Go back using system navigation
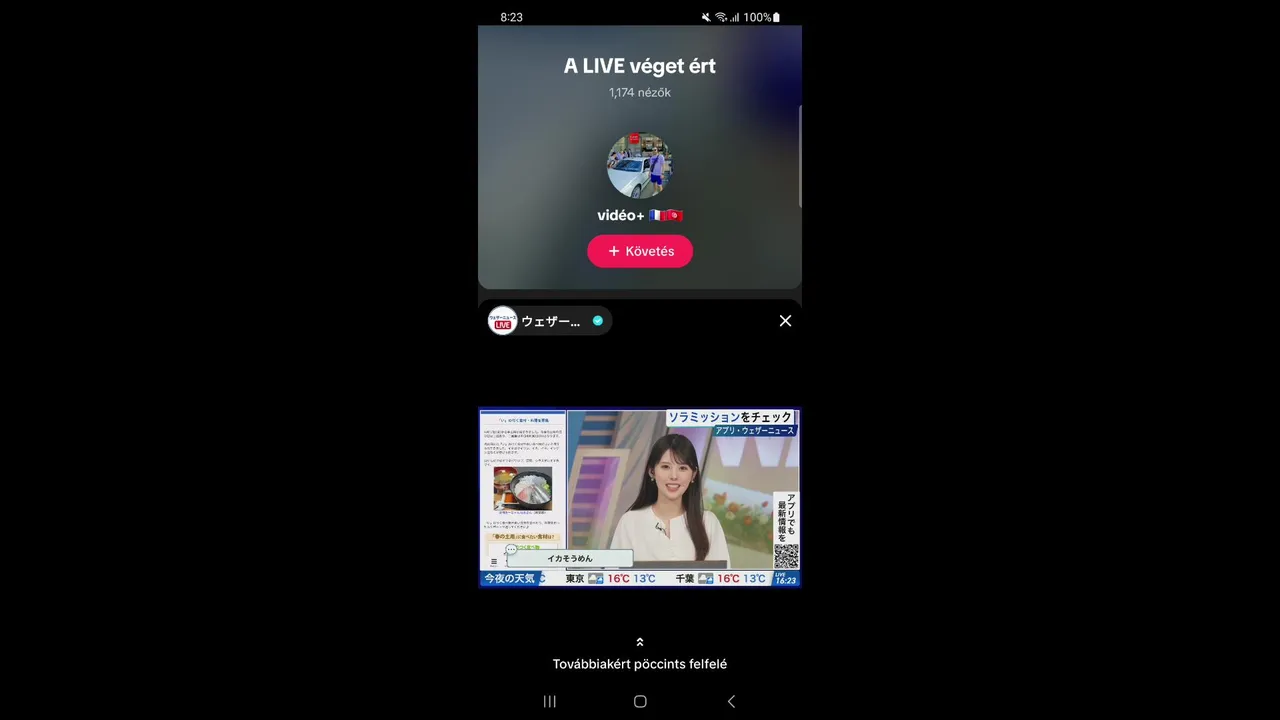 pos(731,701)
